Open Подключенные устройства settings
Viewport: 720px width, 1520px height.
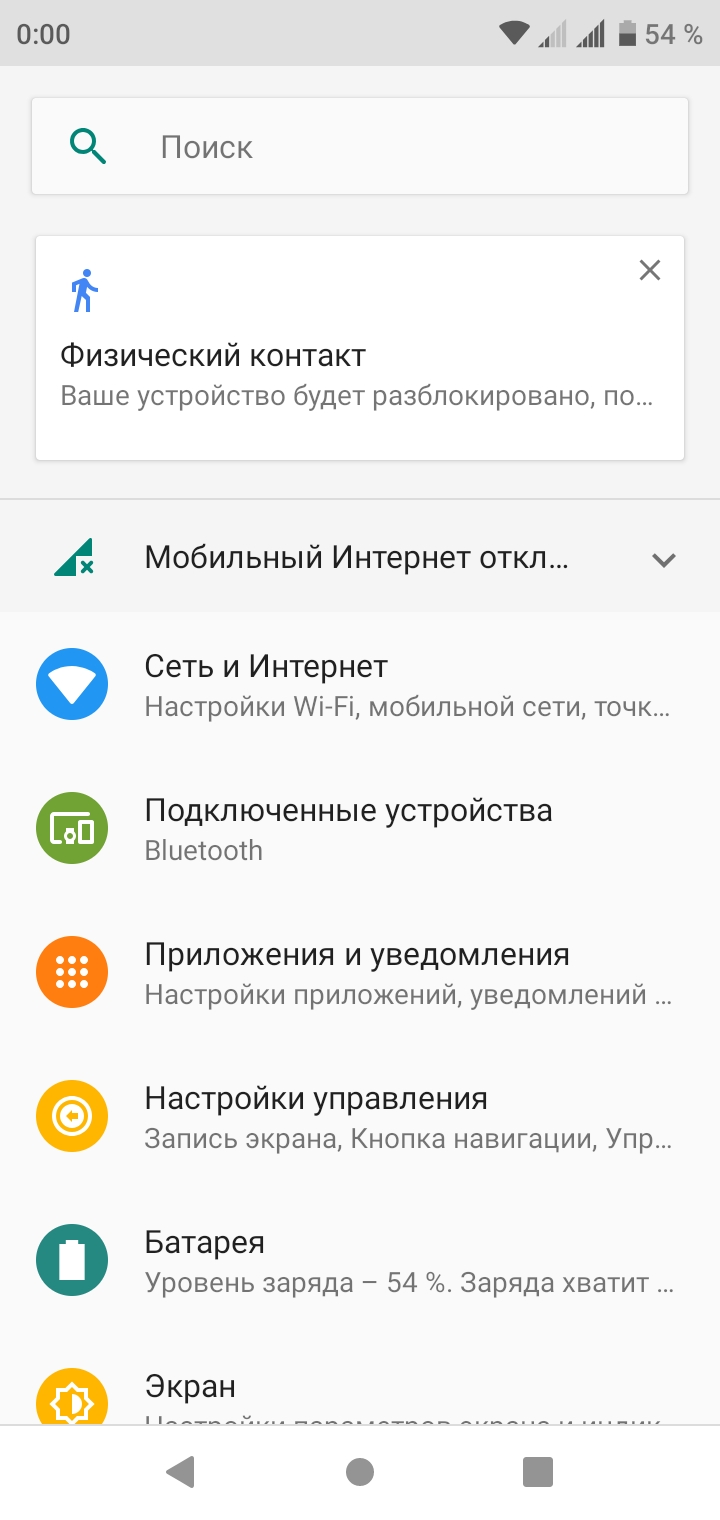pos(360,829)
